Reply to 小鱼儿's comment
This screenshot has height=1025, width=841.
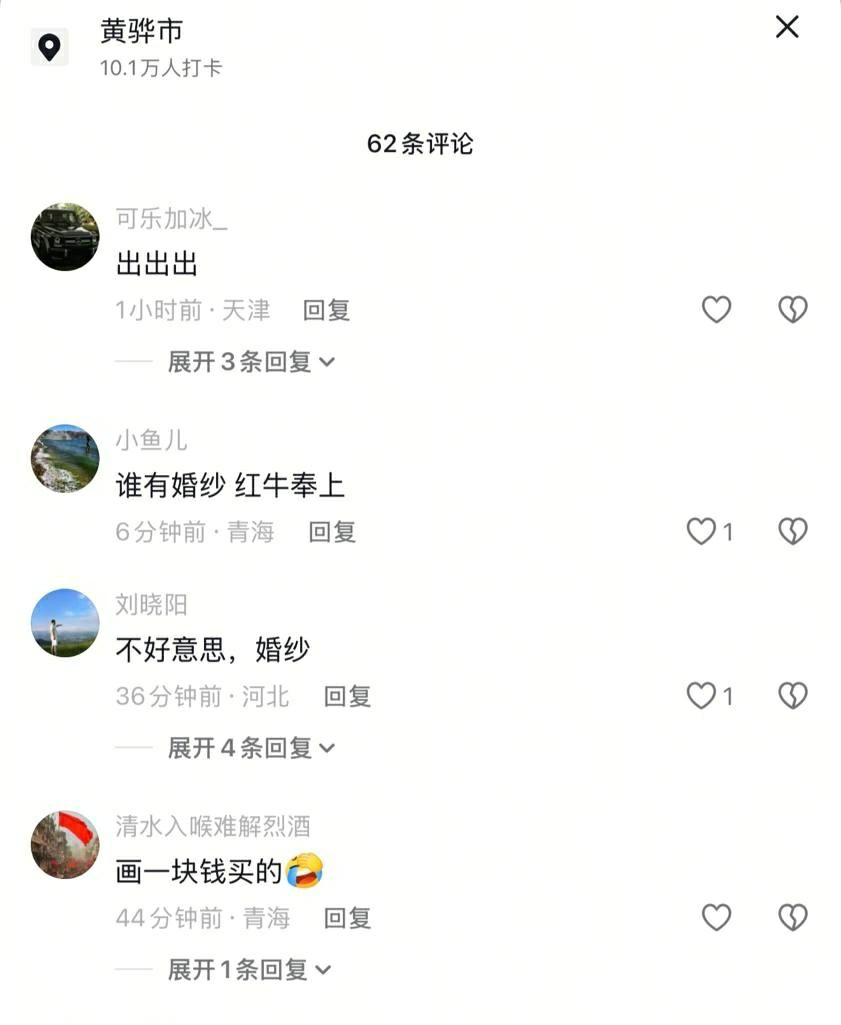point(332,532)
